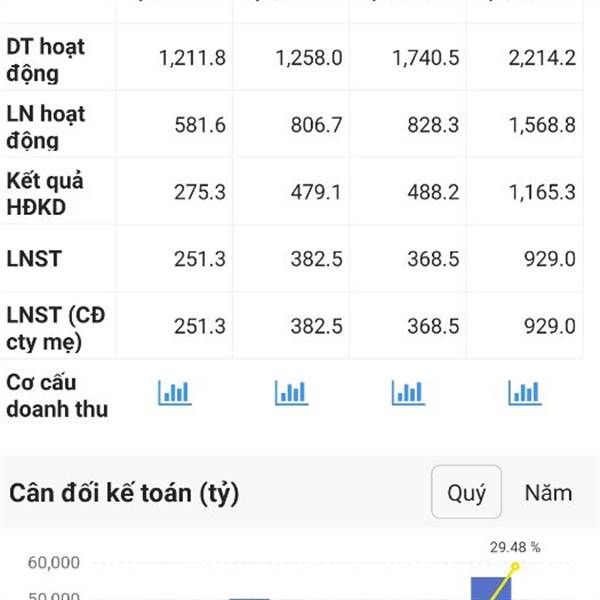Open revenue structure chart for third column
600x600 pixels.
coord(408,392)
